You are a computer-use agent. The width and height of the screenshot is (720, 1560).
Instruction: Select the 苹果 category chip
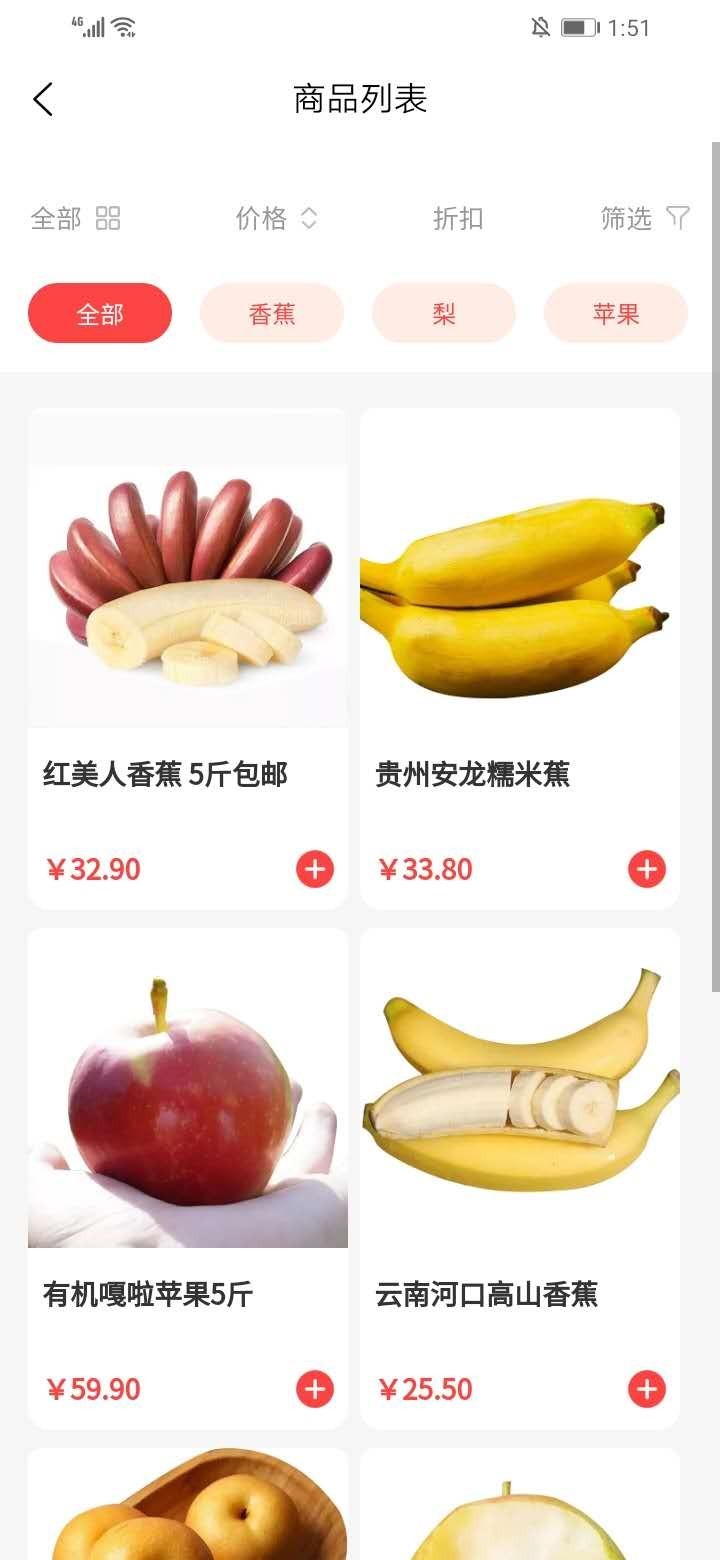[615, 312]
